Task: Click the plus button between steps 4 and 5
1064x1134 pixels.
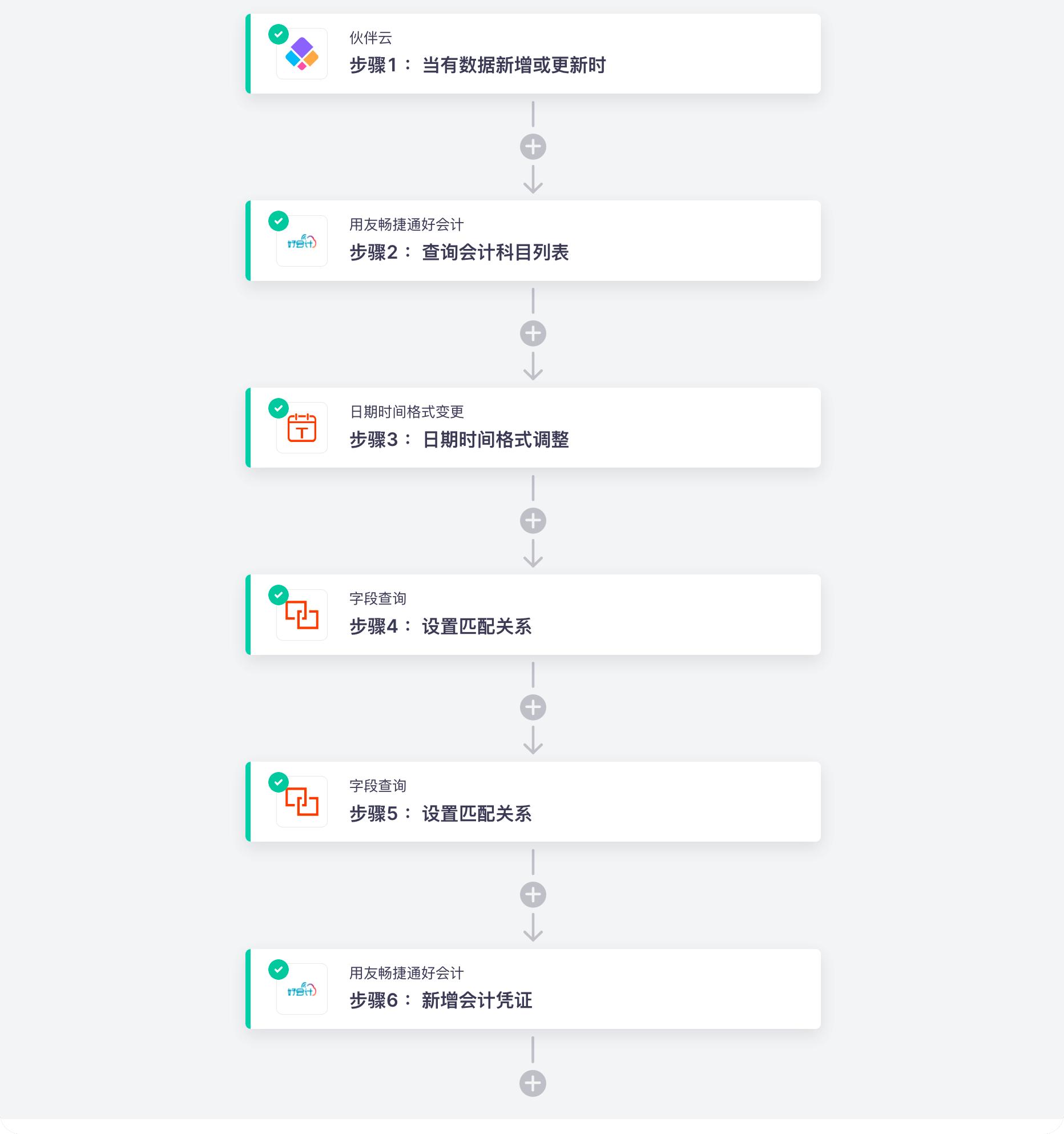Action: click(533, 707)
